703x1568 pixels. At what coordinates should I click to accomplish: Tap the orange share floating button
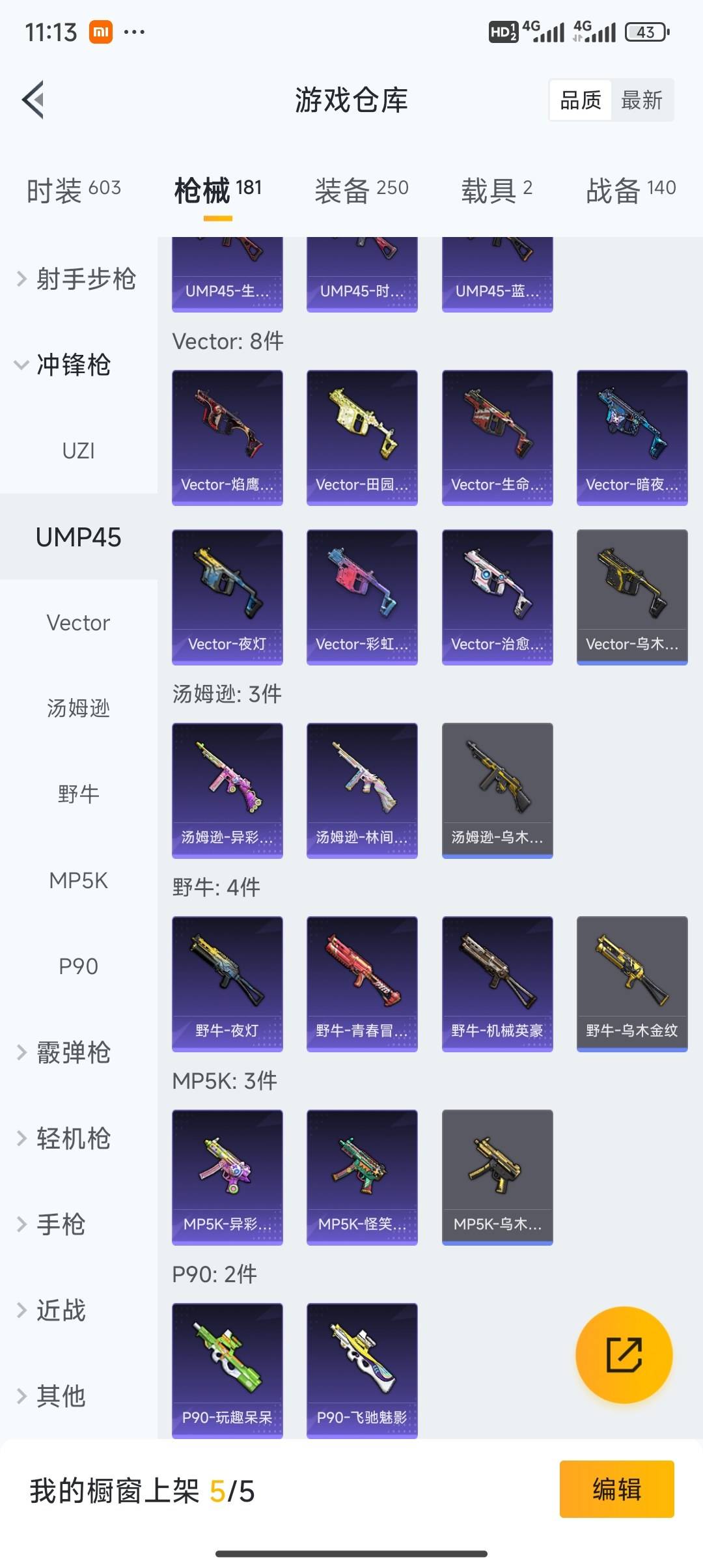(x=624, y=1355)
